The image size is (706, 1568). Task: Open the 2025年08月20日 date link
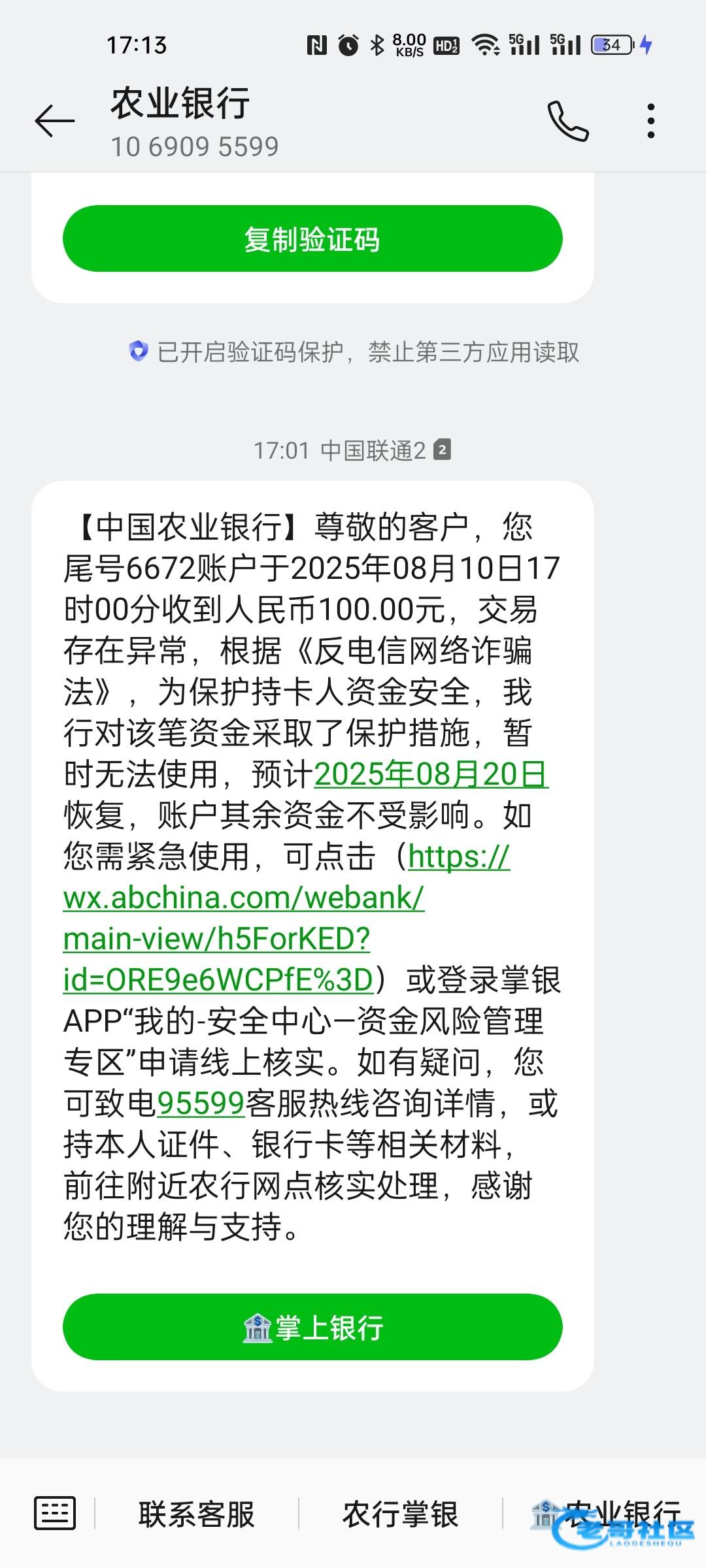(431, 774)
